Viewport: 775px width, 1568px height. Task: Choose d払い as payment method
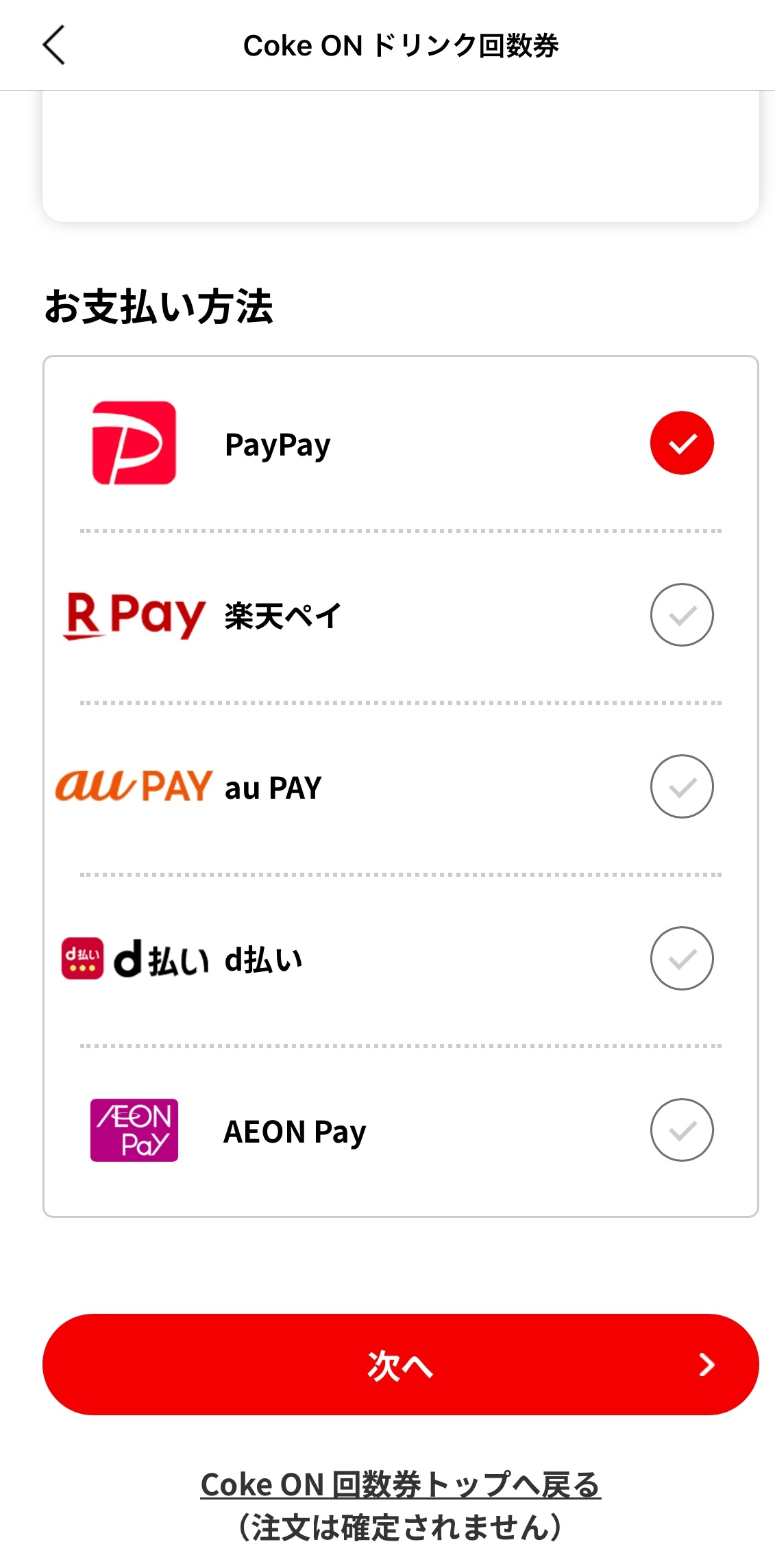coord(681,958)
